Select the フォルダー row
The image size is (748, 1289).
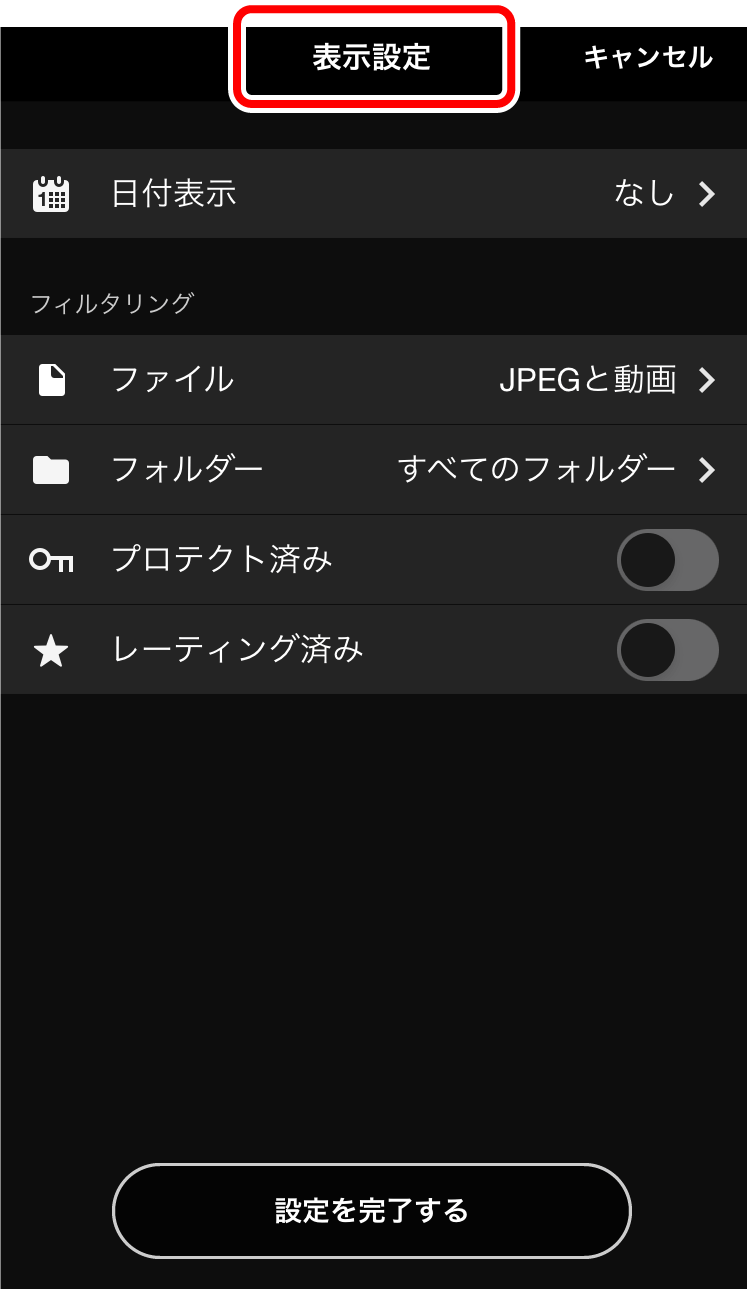pos(300,469)
